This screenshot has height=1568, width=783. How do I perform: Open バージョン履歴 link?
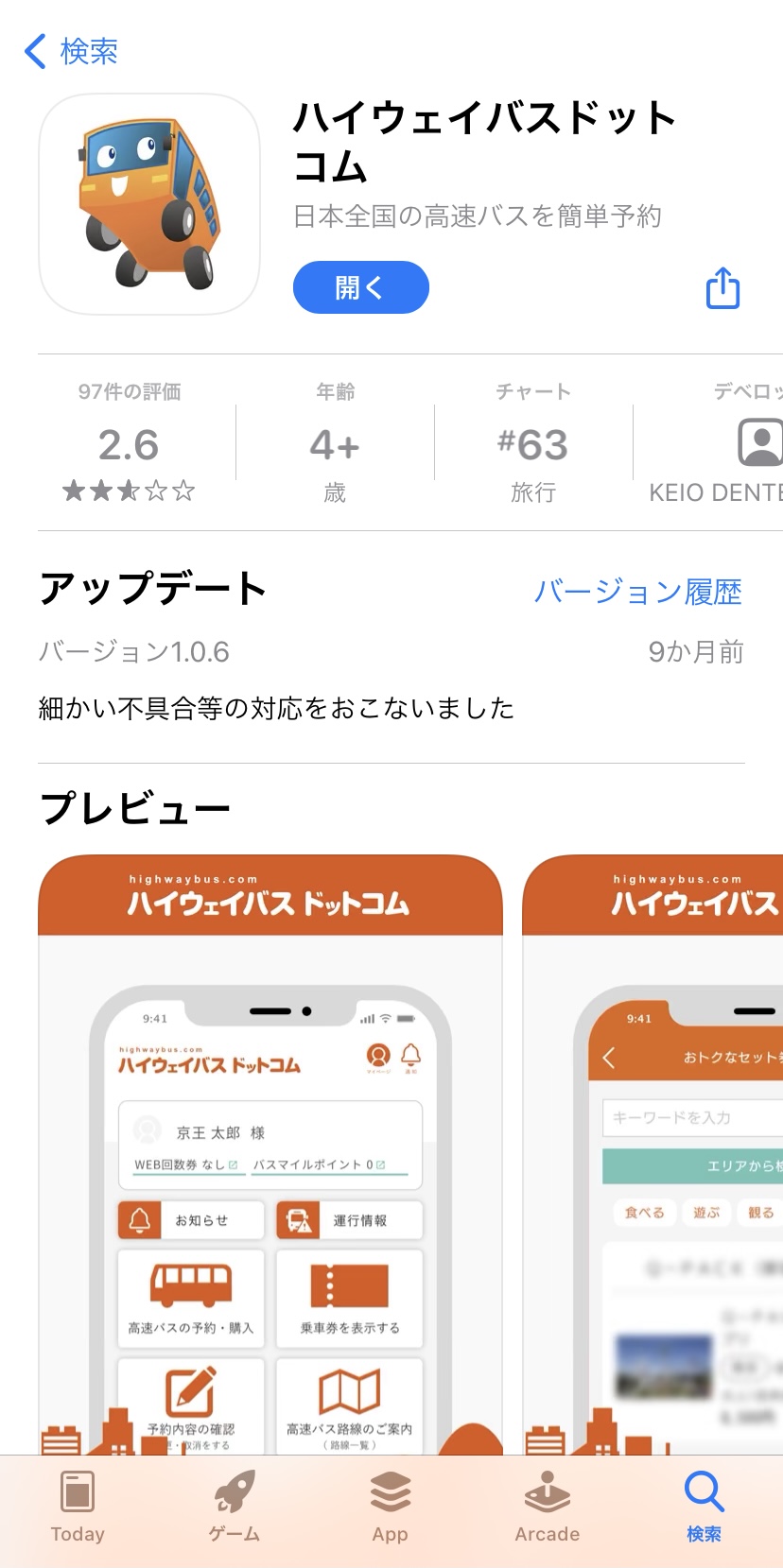(637, 592)
